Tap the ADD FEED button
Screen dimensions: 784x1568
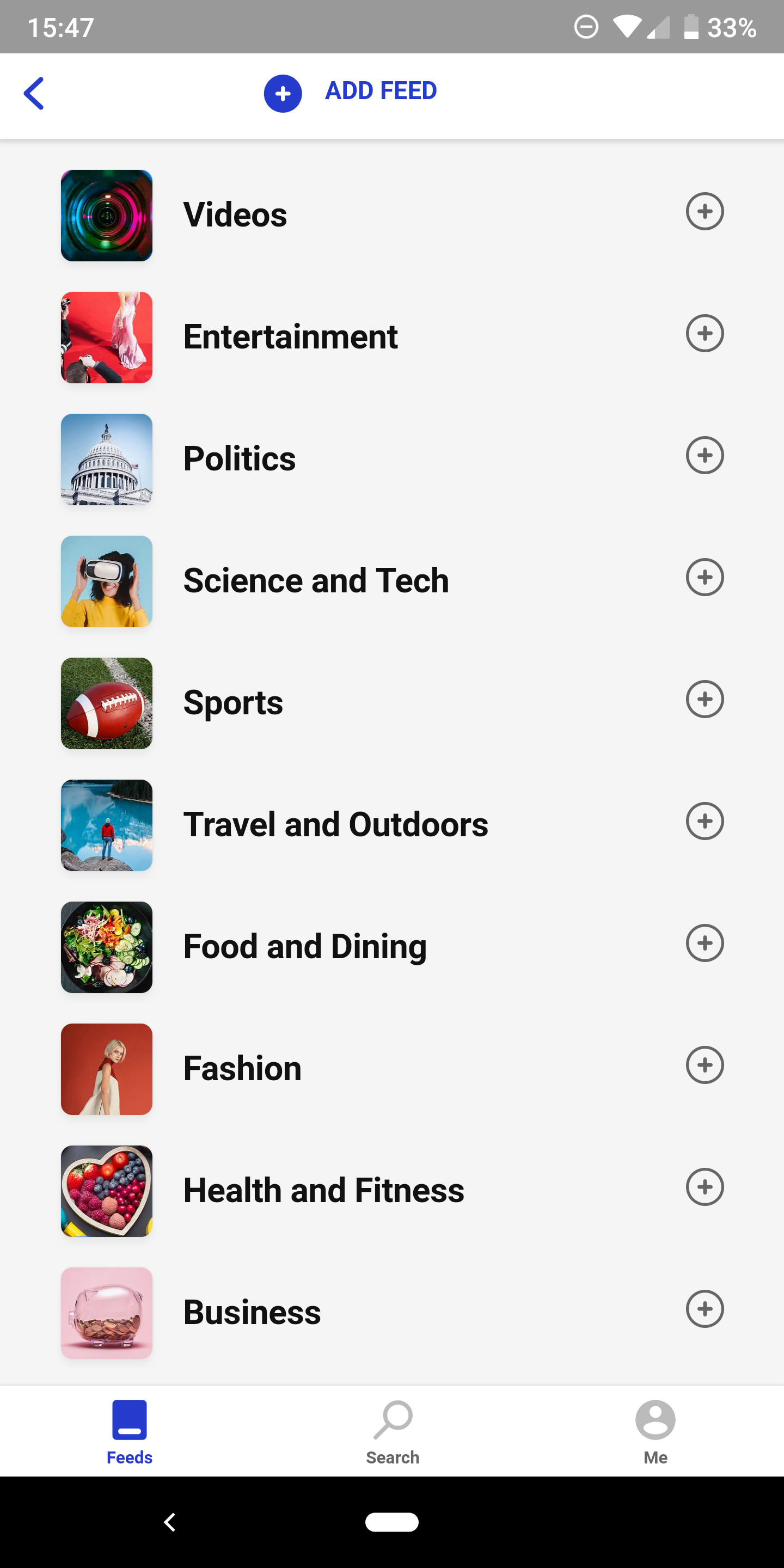pos(351,93)
